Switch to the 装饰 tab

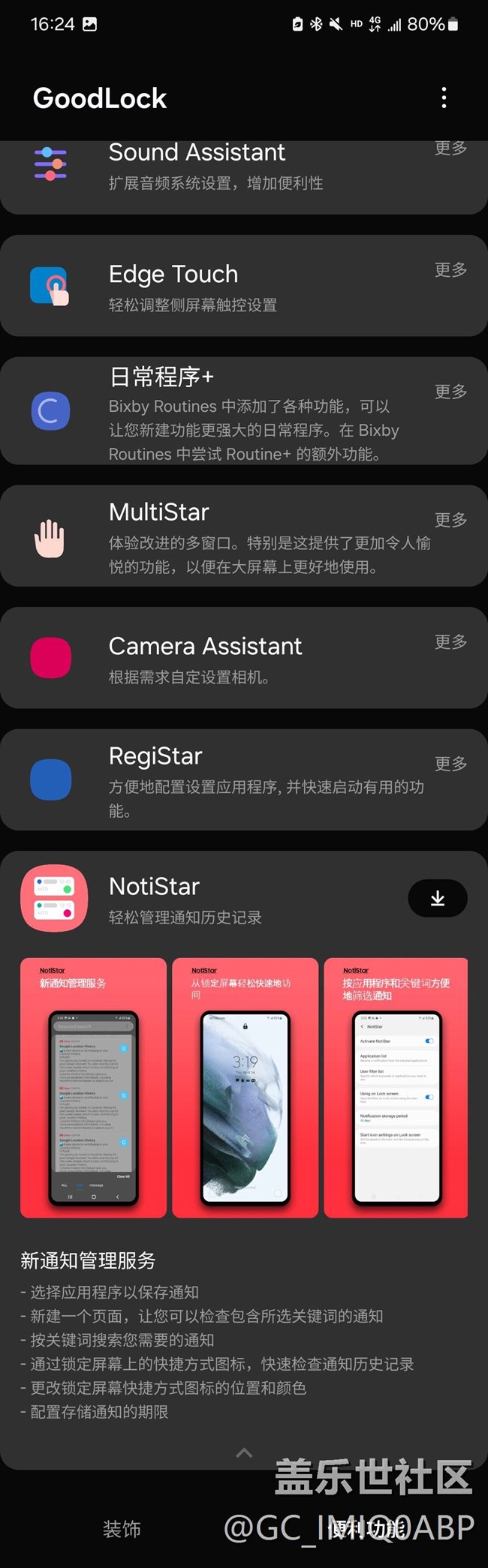tap(122, 1529)
